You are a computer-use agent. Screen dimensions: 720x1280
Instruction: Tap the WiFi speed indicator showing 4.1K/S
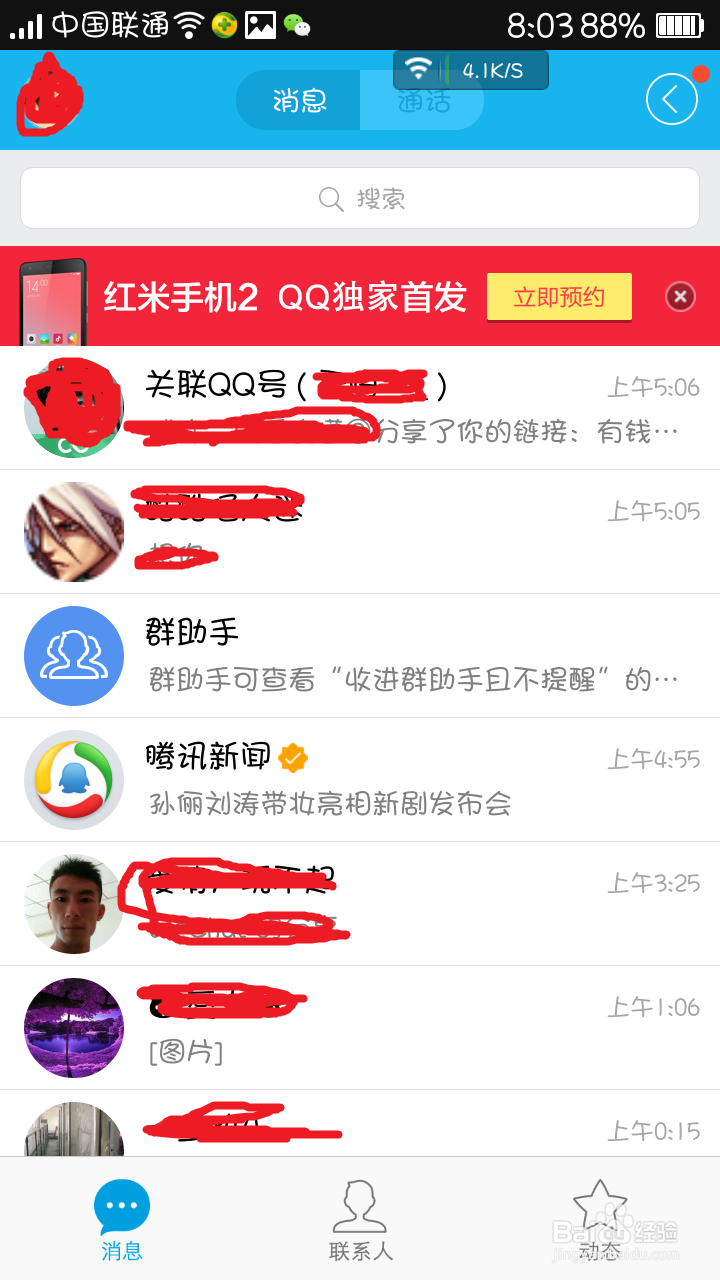click(x=470, y=70)
